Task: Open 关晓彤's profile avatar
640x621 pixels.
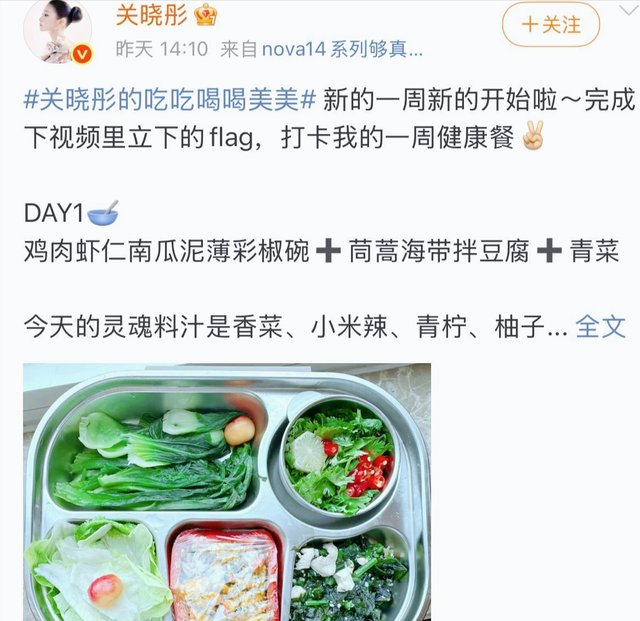Action: (x=60, y=30)
